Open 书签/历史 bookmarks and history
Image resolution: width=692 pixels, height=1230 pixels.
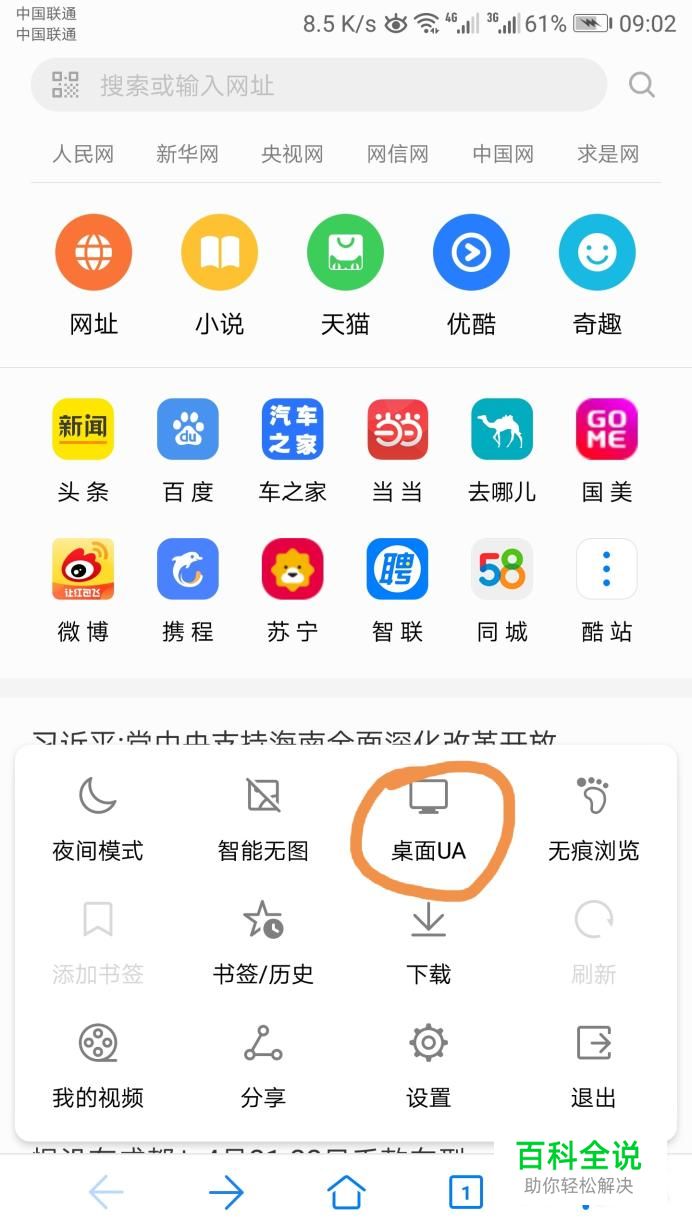click(263, 943)
